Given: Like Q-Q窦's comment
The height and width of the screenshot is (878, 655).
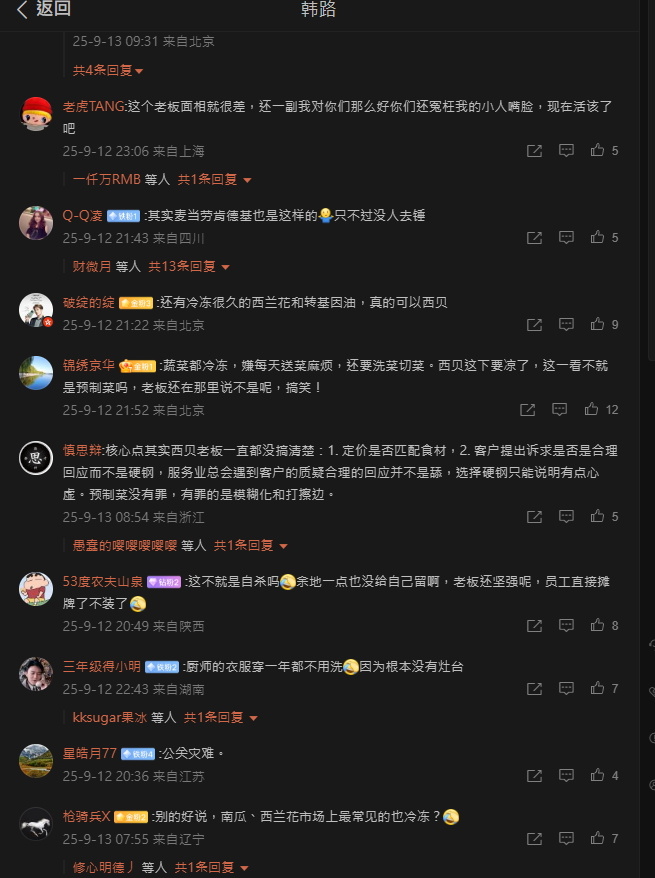Looking at the screenshot, I should (598, 238).
